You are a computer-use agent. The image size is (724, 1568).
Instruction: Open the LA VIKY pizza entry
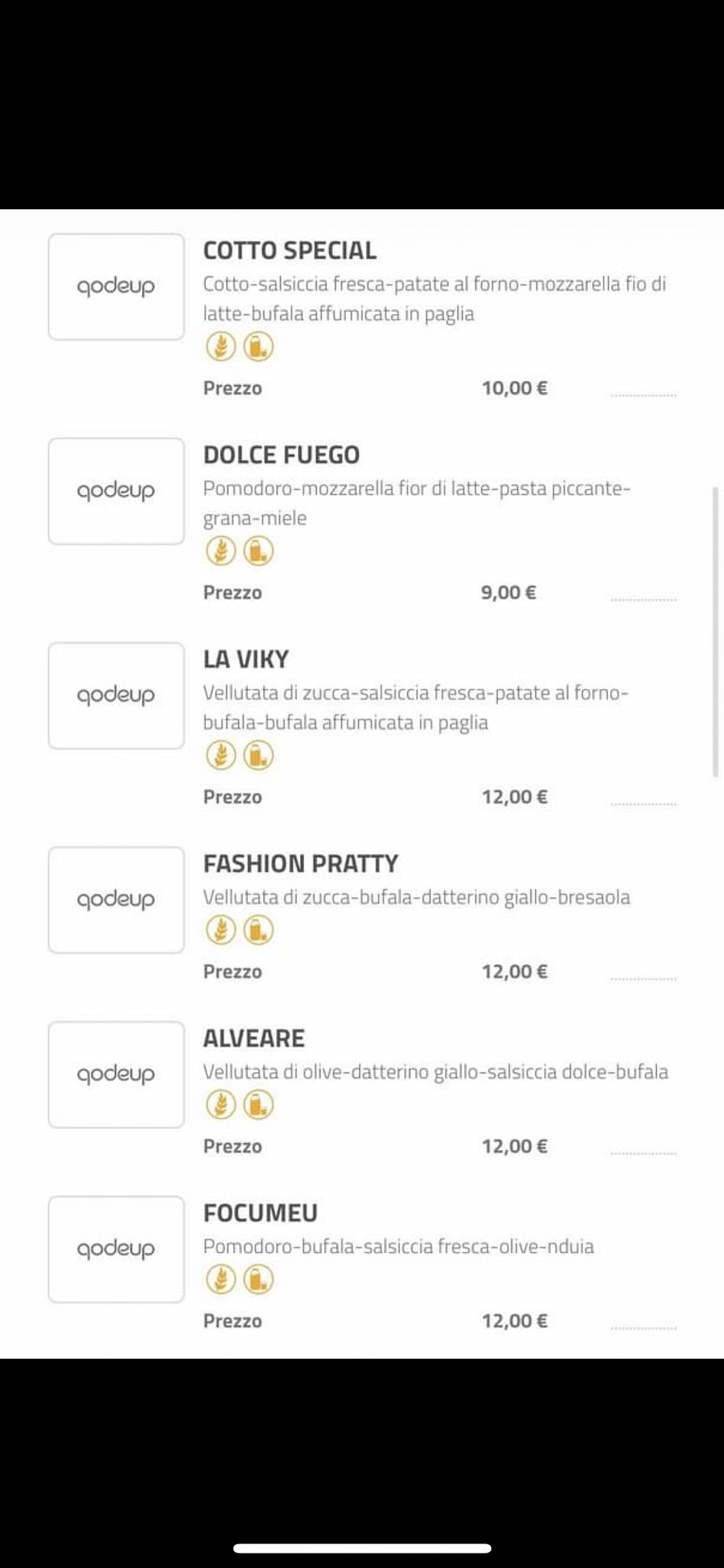246,657
